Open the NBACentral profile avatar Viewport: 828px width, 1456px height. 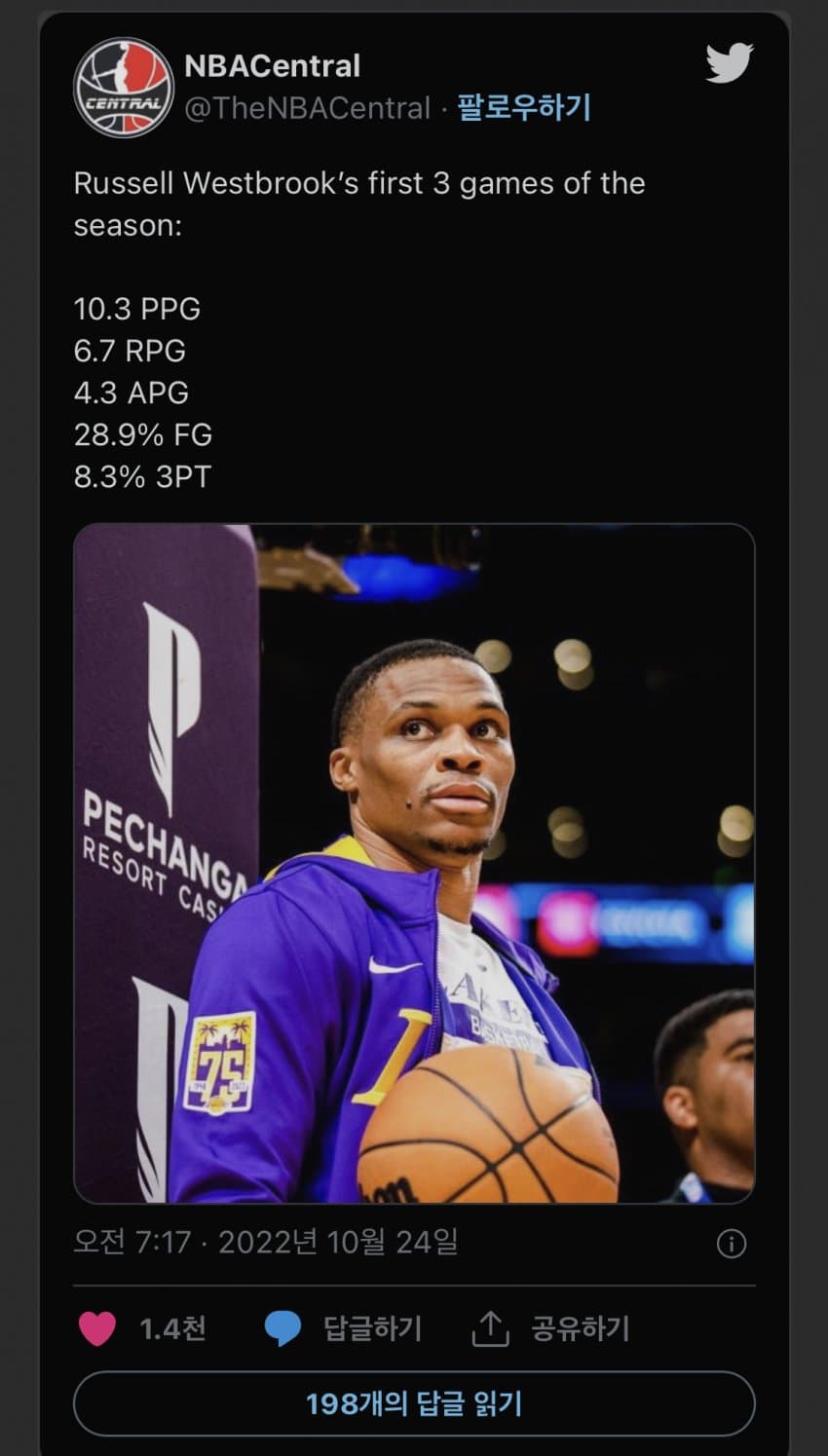(x=124, y=88)
